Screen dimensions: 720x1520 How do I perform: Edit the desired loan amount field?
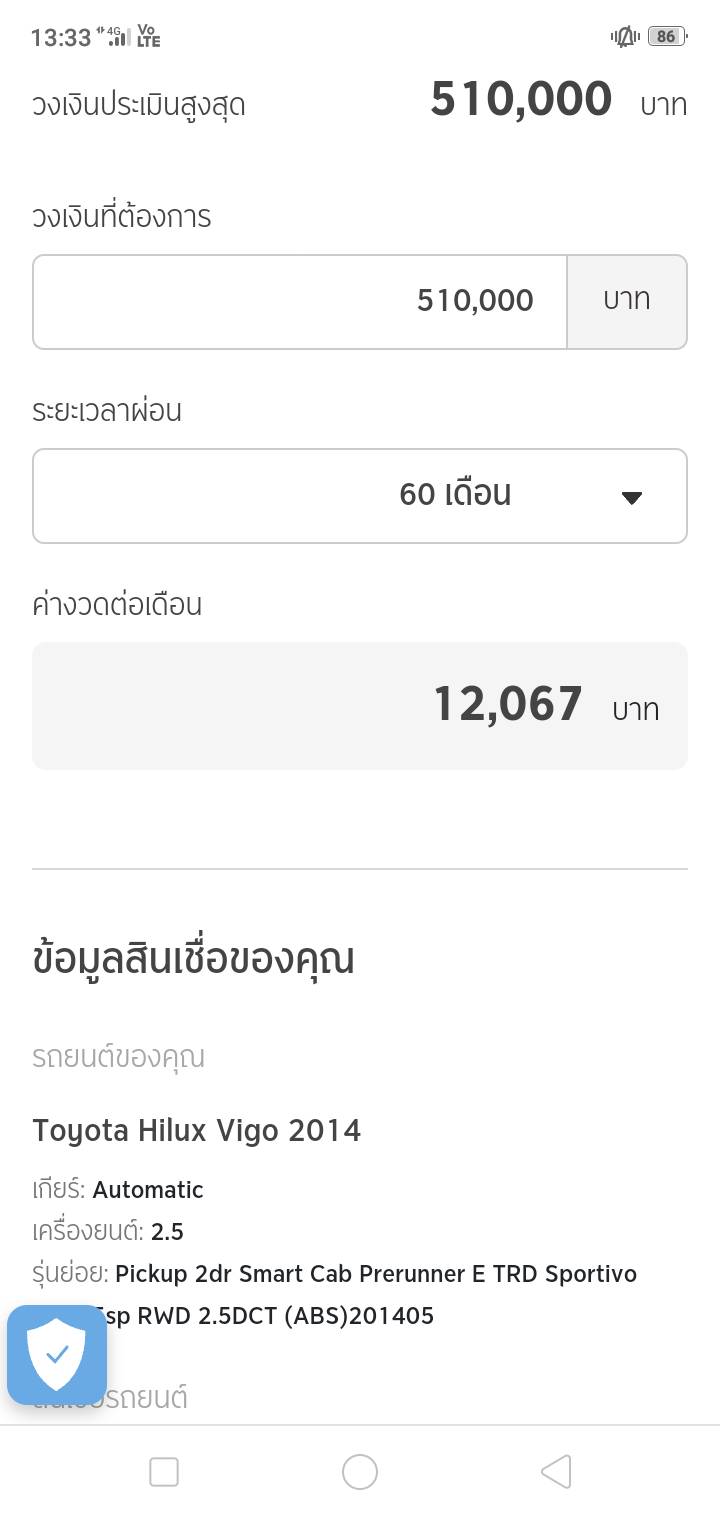(x=300, y=301)
